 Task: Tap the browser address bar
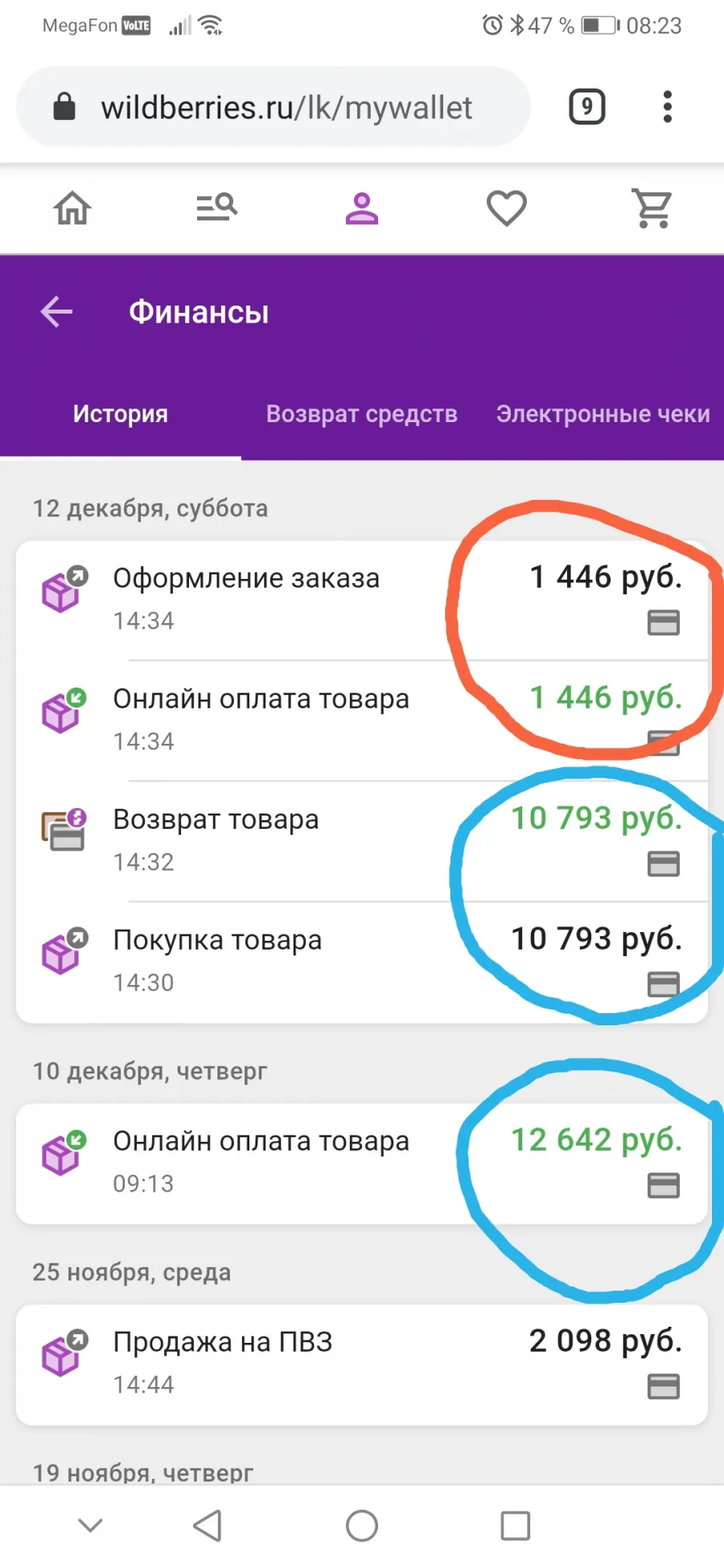coord(274,107)
